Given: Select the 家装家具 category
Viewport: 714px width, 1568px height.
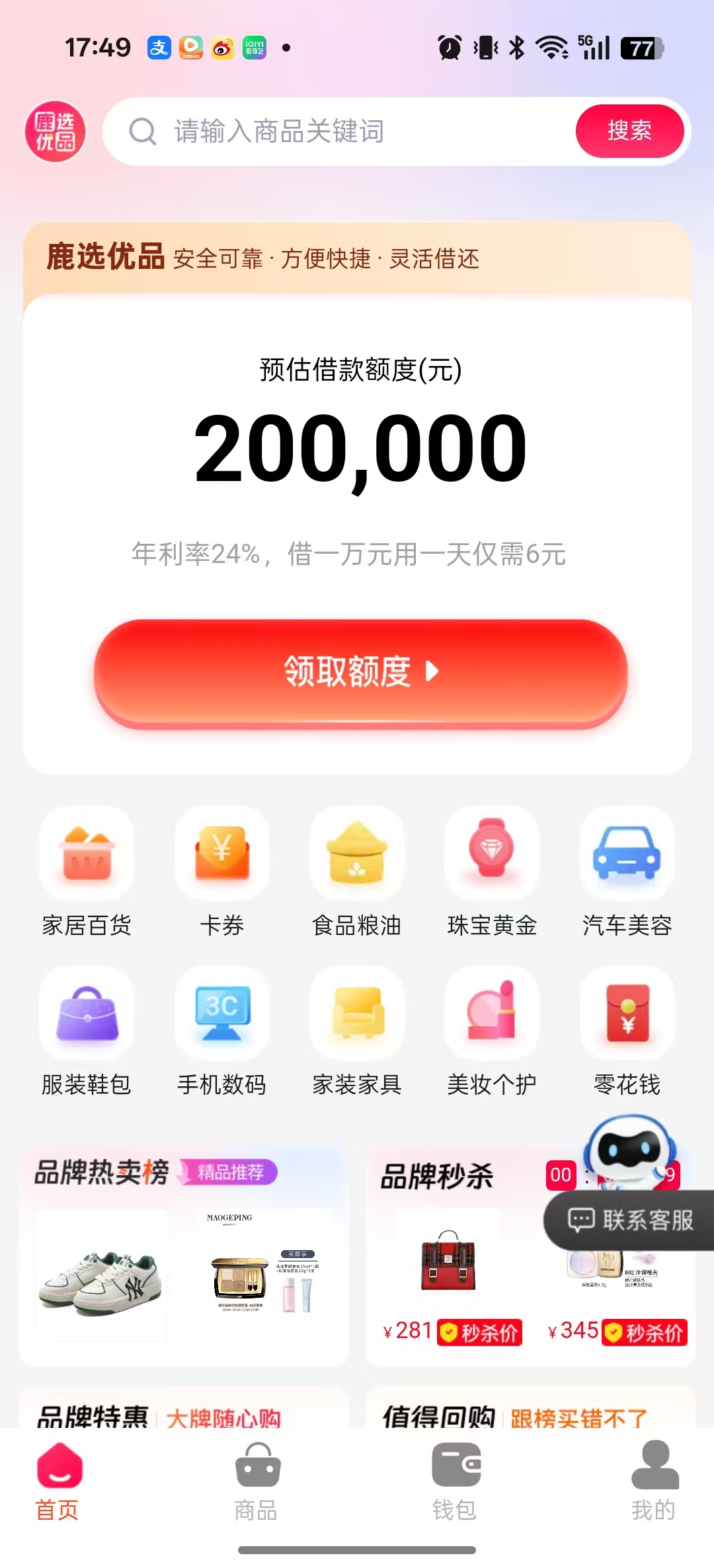Looking at the screenshot, I should (357, 1032).
